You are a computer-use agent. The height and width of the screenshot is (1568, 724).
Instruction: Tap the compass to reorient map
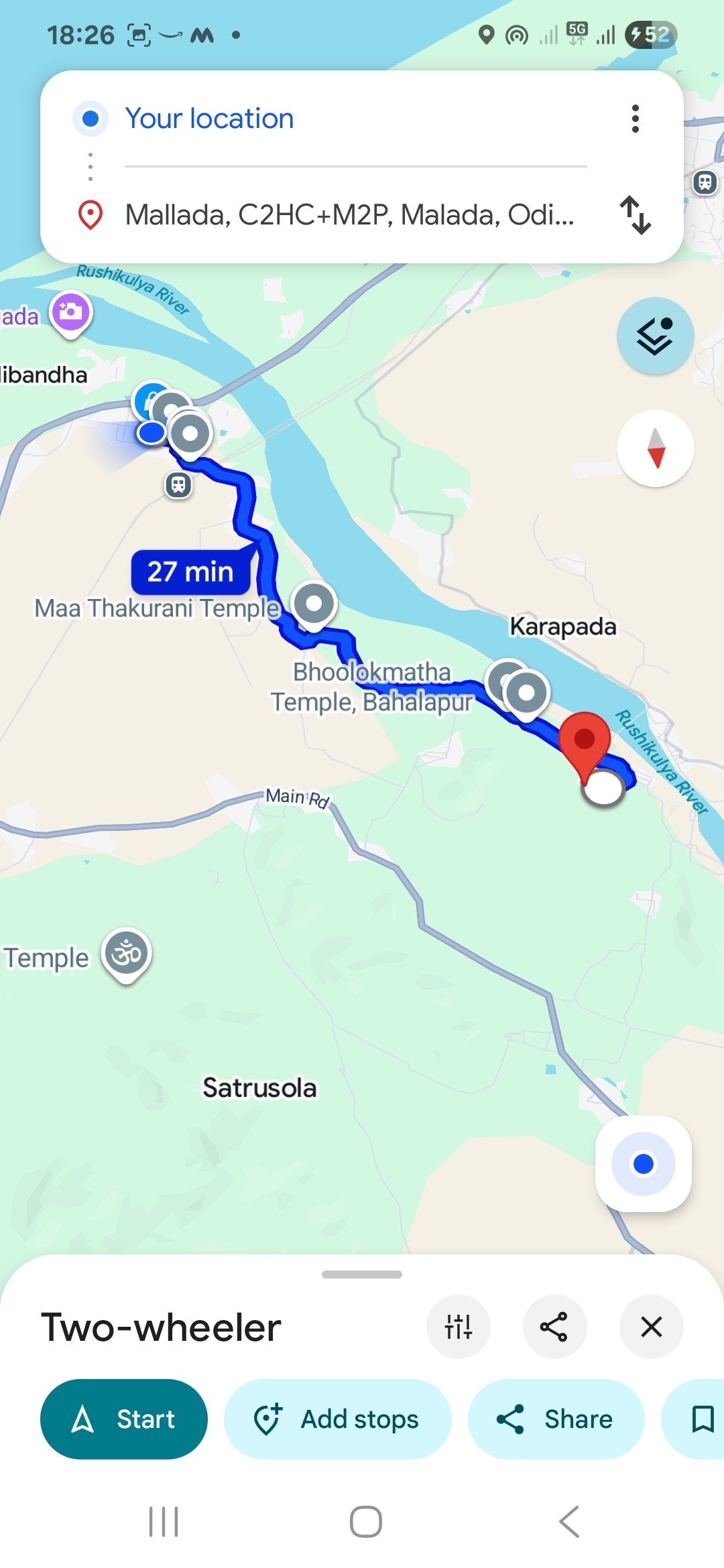click(655, 448)
